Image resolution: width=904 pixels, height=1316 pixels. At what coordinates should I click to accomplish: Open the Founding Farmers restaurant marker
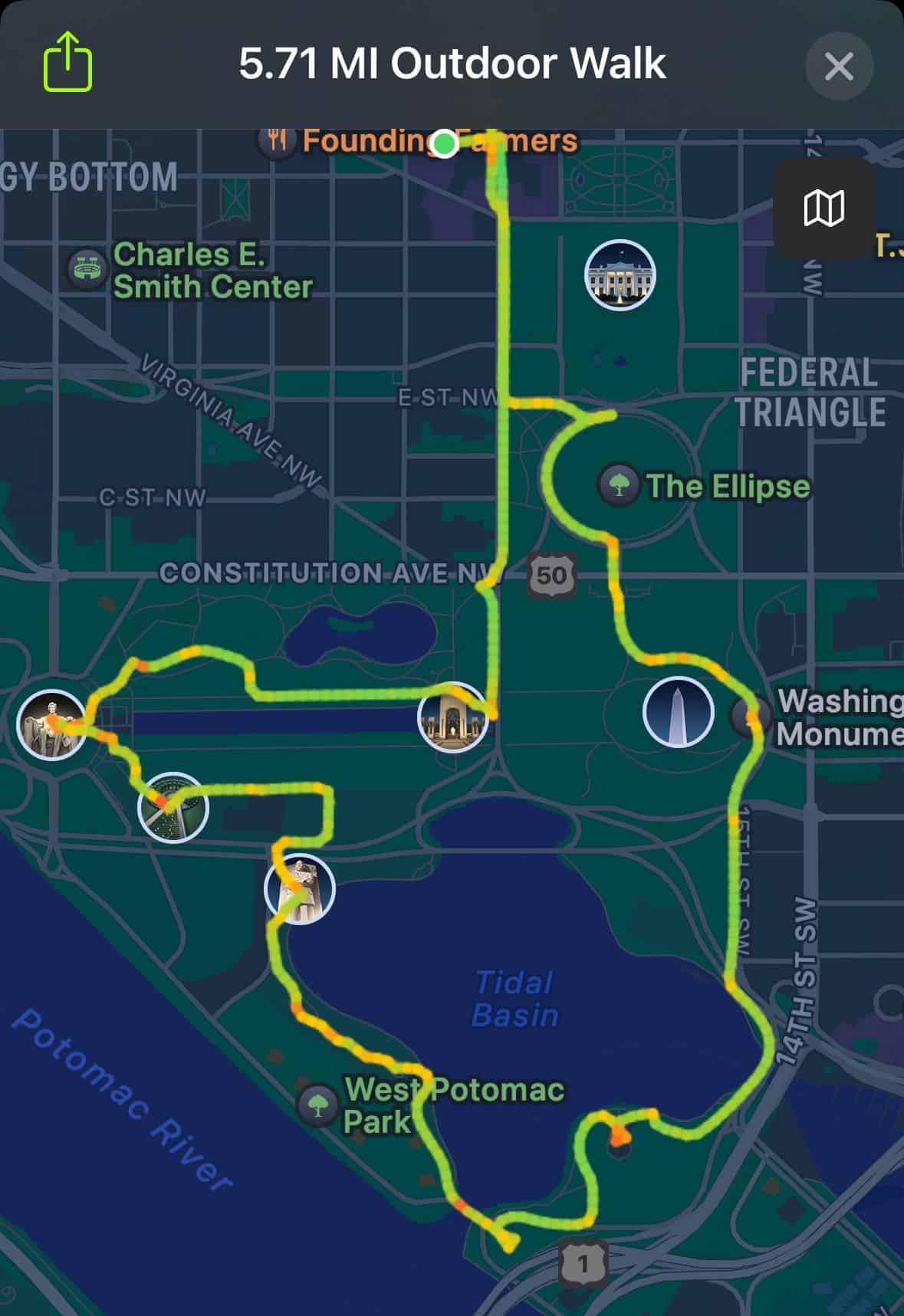(278, 140)
